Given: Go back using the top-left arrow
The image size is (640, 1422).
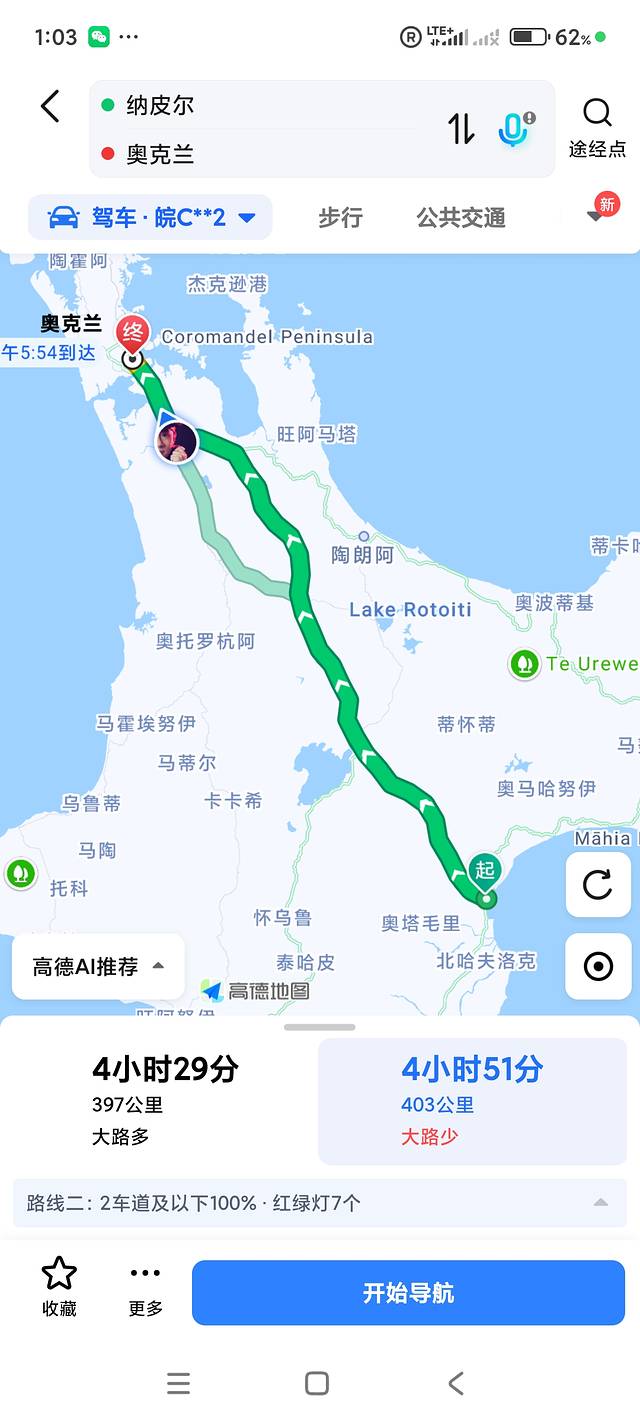Looking at the screenshot, I should (50, 106).
